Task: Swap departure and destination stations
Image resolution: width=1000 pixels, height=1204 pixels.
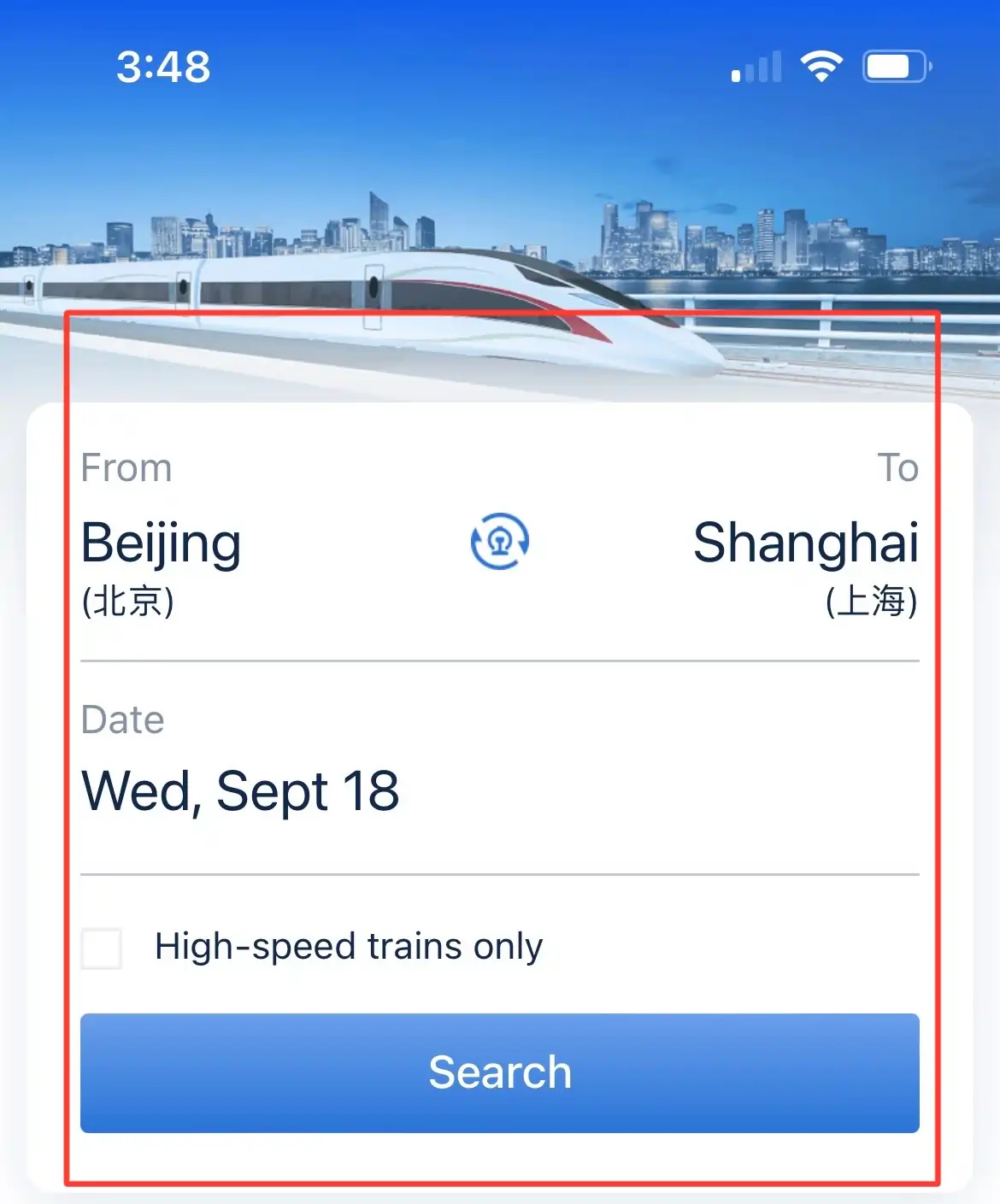Action: pos(500,542)
